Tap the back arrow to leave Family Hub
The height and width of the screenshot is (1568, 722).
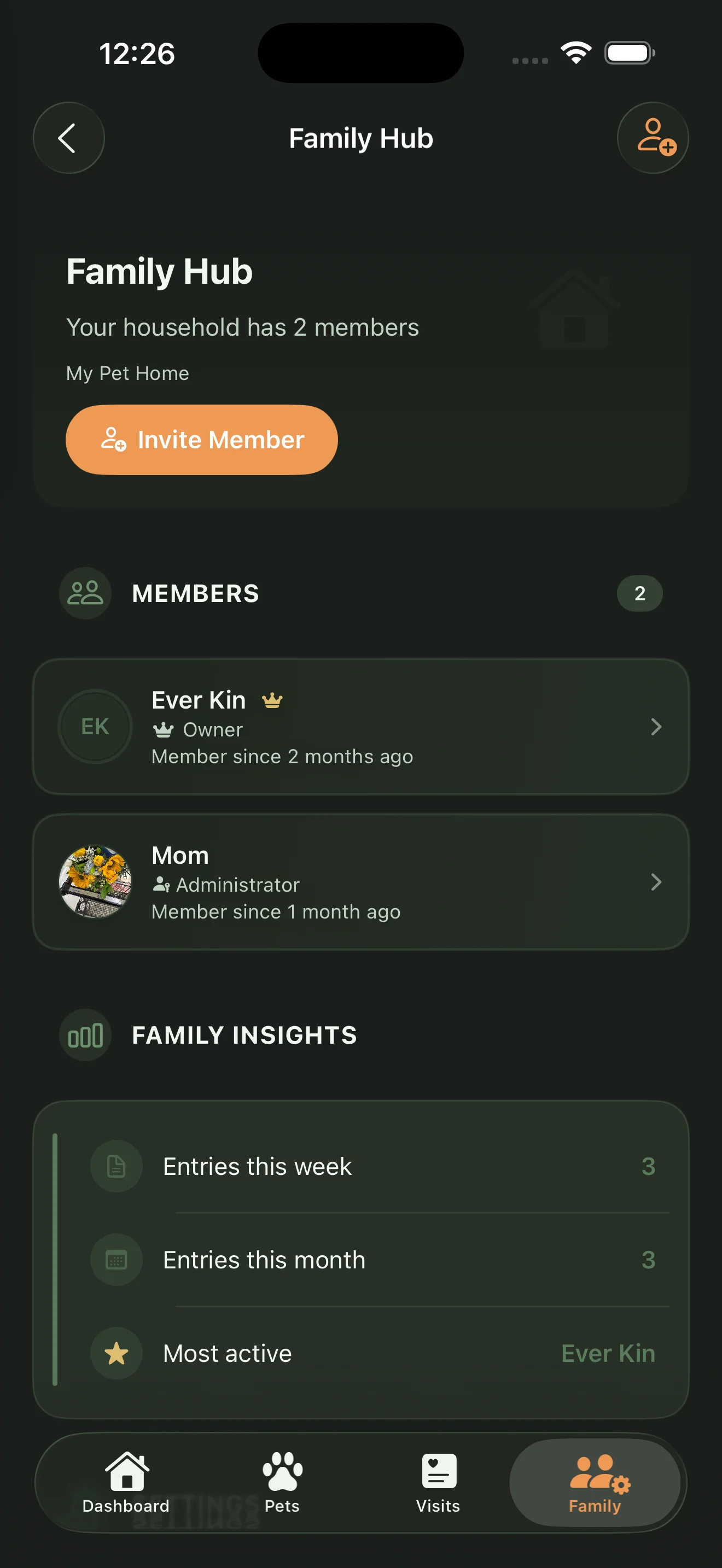[x=69, y=138]
